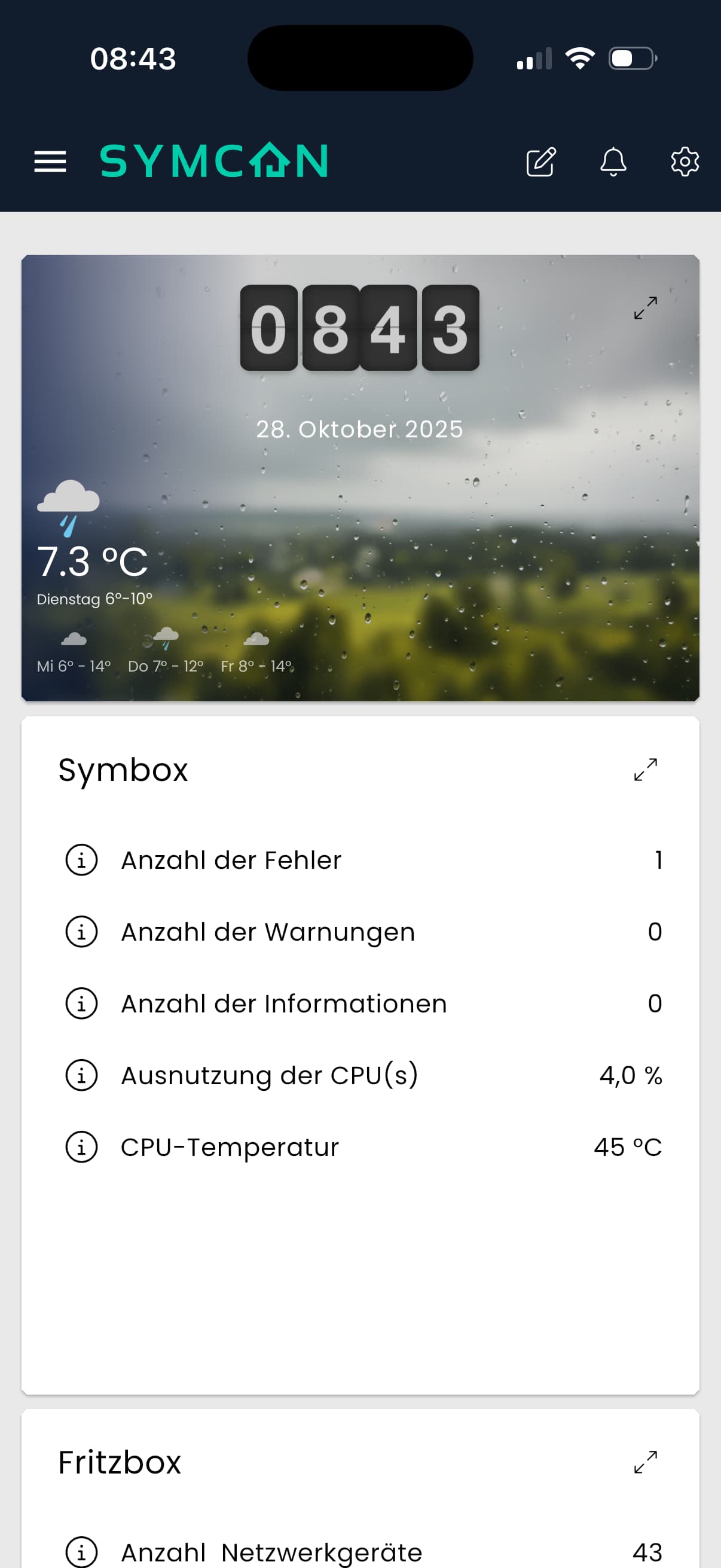Open the Anzahl der Fehler row
This screenshot has height=1568, width=721.
click(360, 860)
